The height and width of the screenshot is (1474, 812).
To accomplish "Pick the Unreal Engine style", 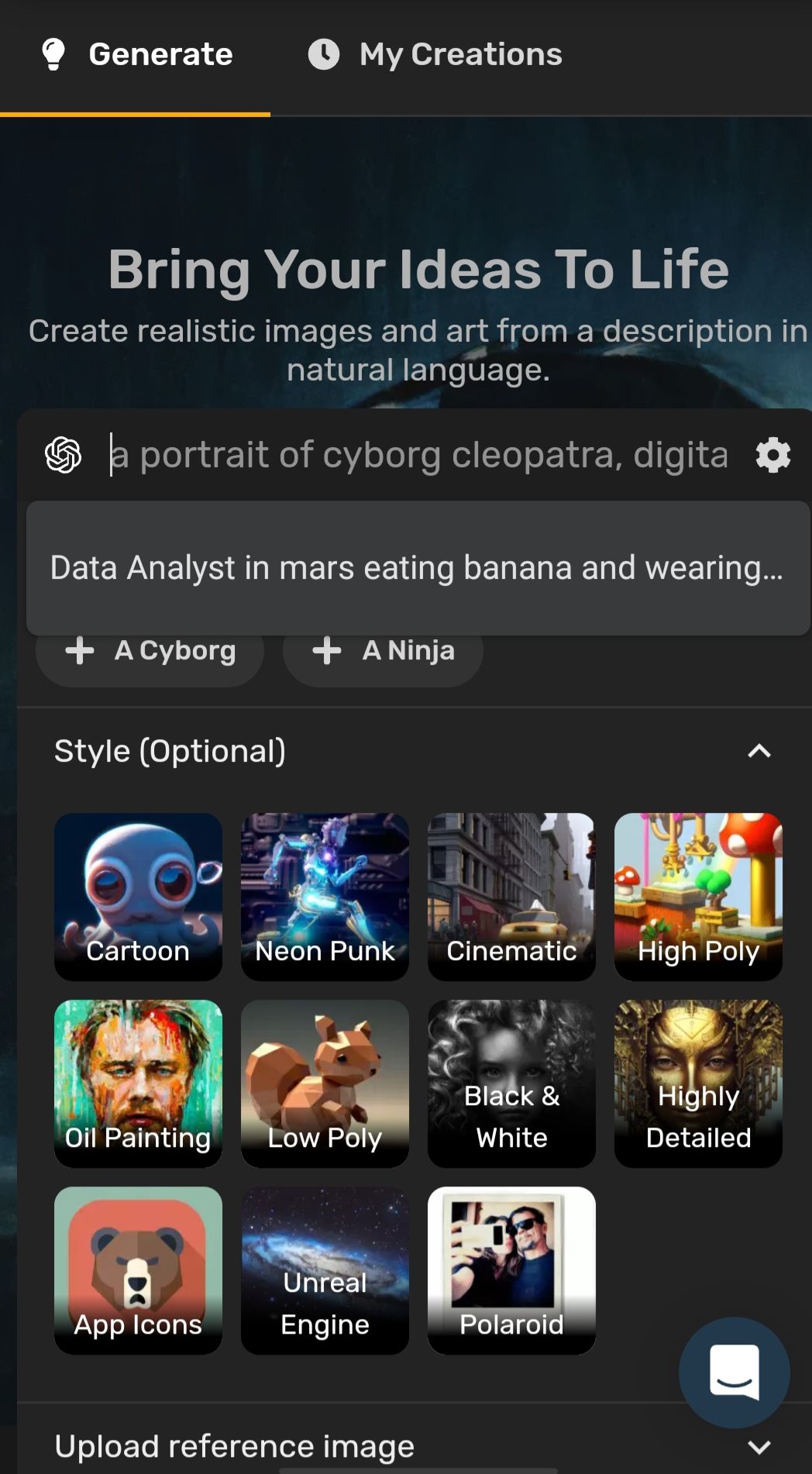I will point(325,1270).
